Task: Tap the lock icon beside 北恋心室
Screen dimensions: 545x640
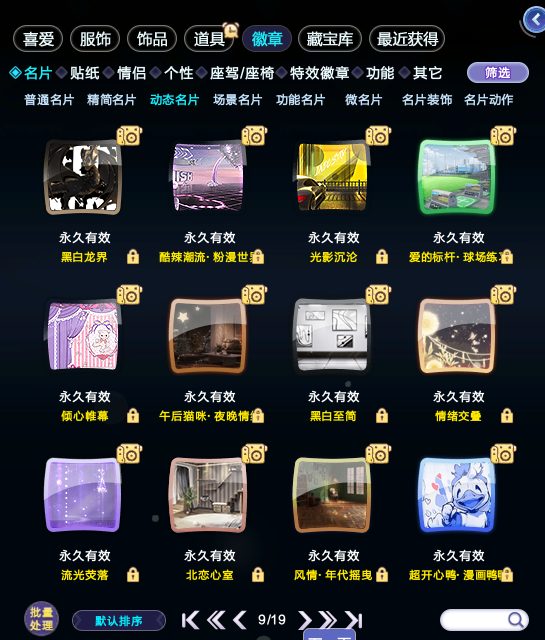Action: [258, 575]
